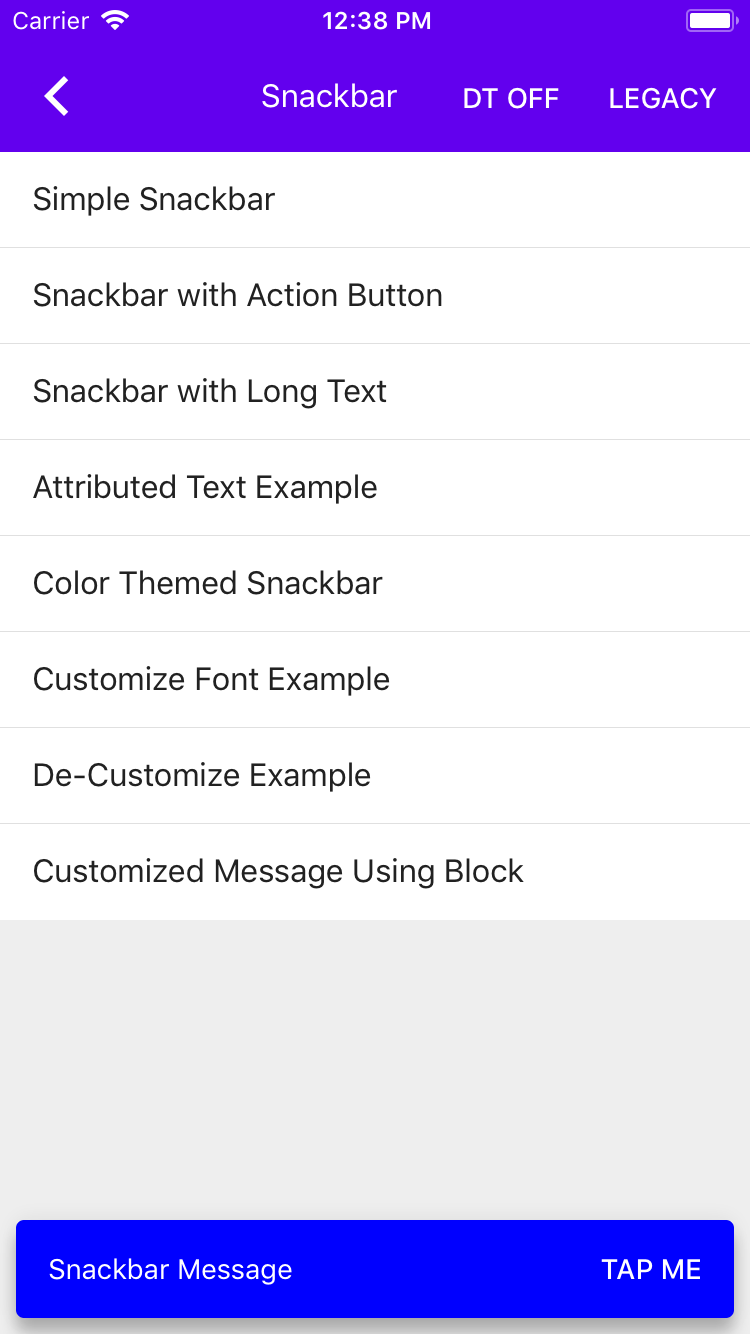Viewport: 750px width, 1334px height.
Task: Open De-Customize Example
Action: (x=201, y=775)
